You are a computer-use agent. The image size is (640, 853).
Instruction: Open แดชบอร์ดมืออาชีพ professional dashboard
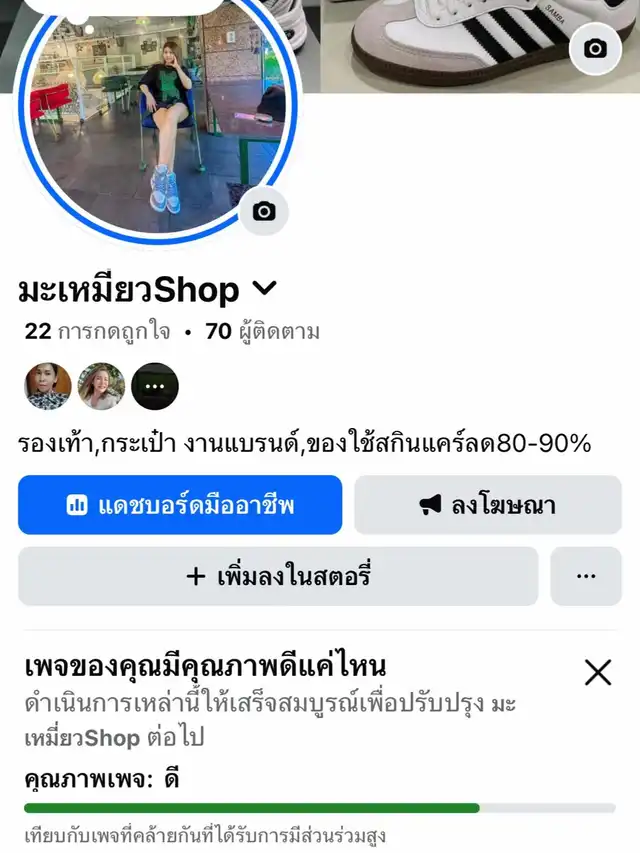180,505
